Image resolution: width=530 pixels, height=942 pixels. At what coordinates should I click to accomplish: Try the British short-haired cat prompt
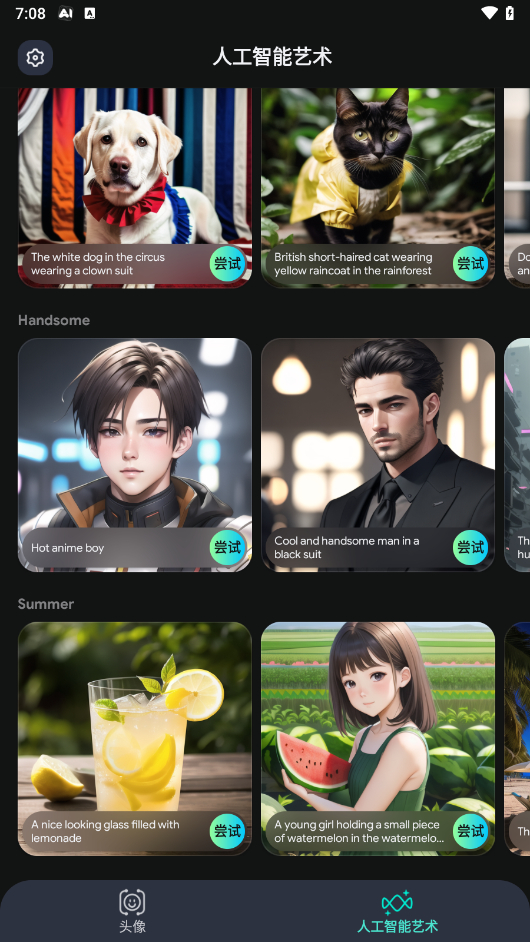coord(471,264)
